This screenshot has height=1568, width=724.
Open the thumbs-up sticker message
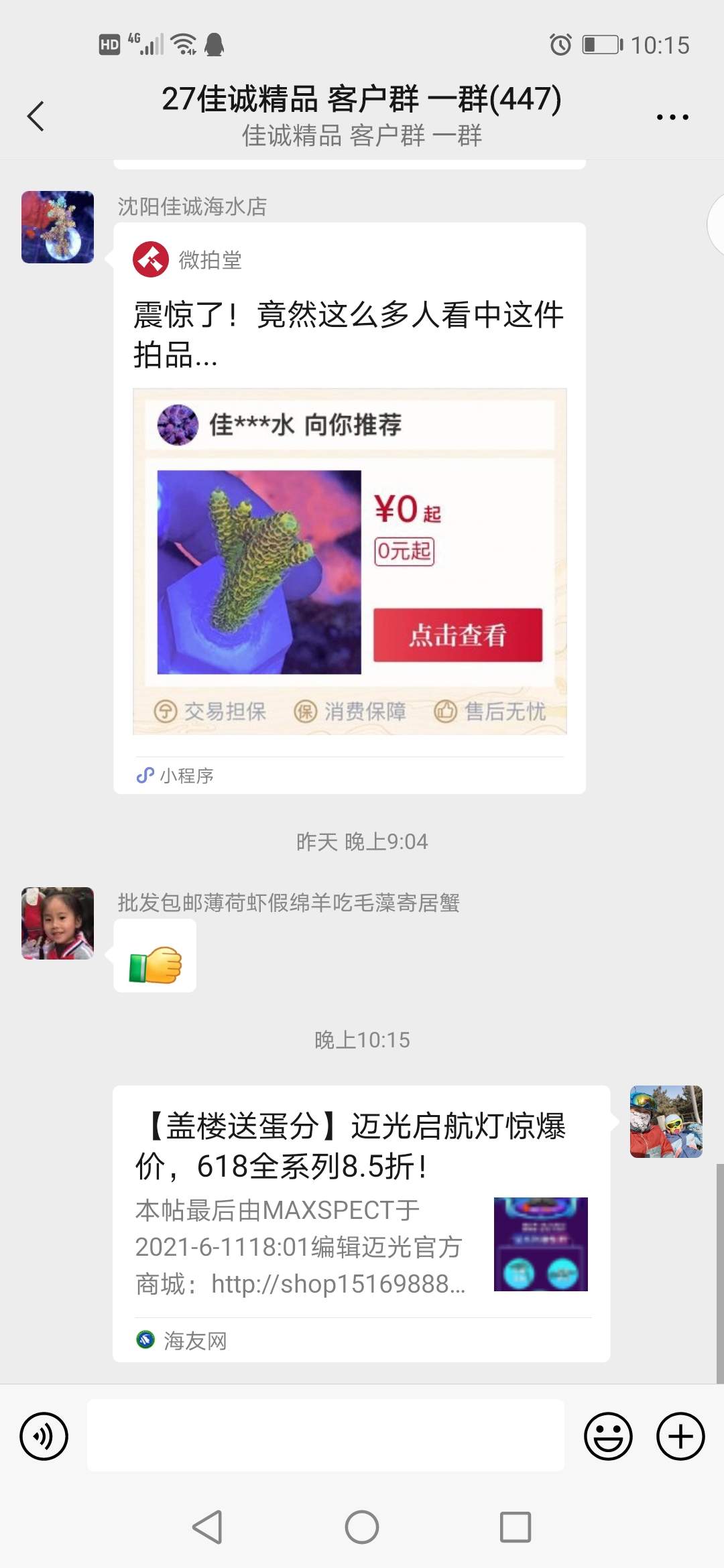tap(155, 956)
